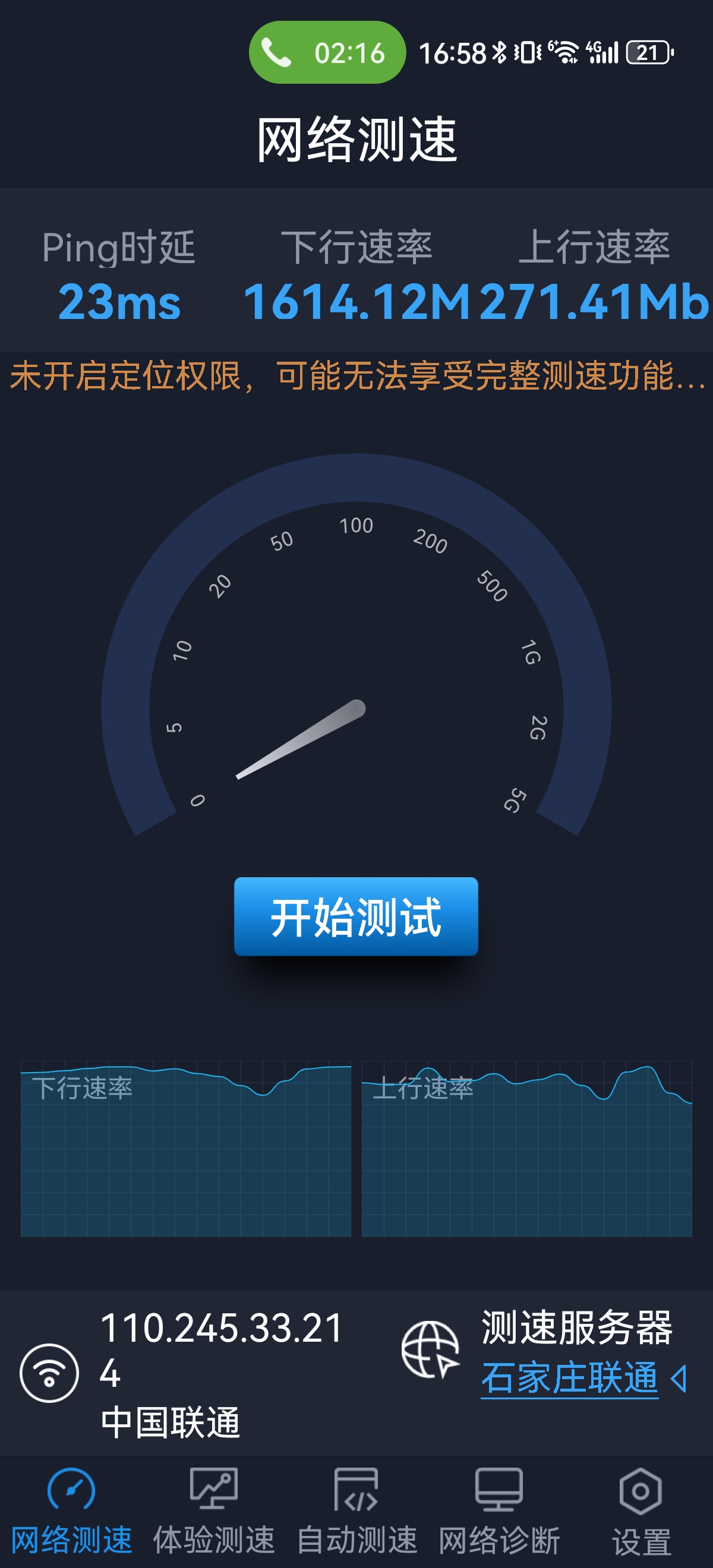Screen dimensions: 713x1568
Task: Tap the location permission warning banner
Action: click(356, 375)
